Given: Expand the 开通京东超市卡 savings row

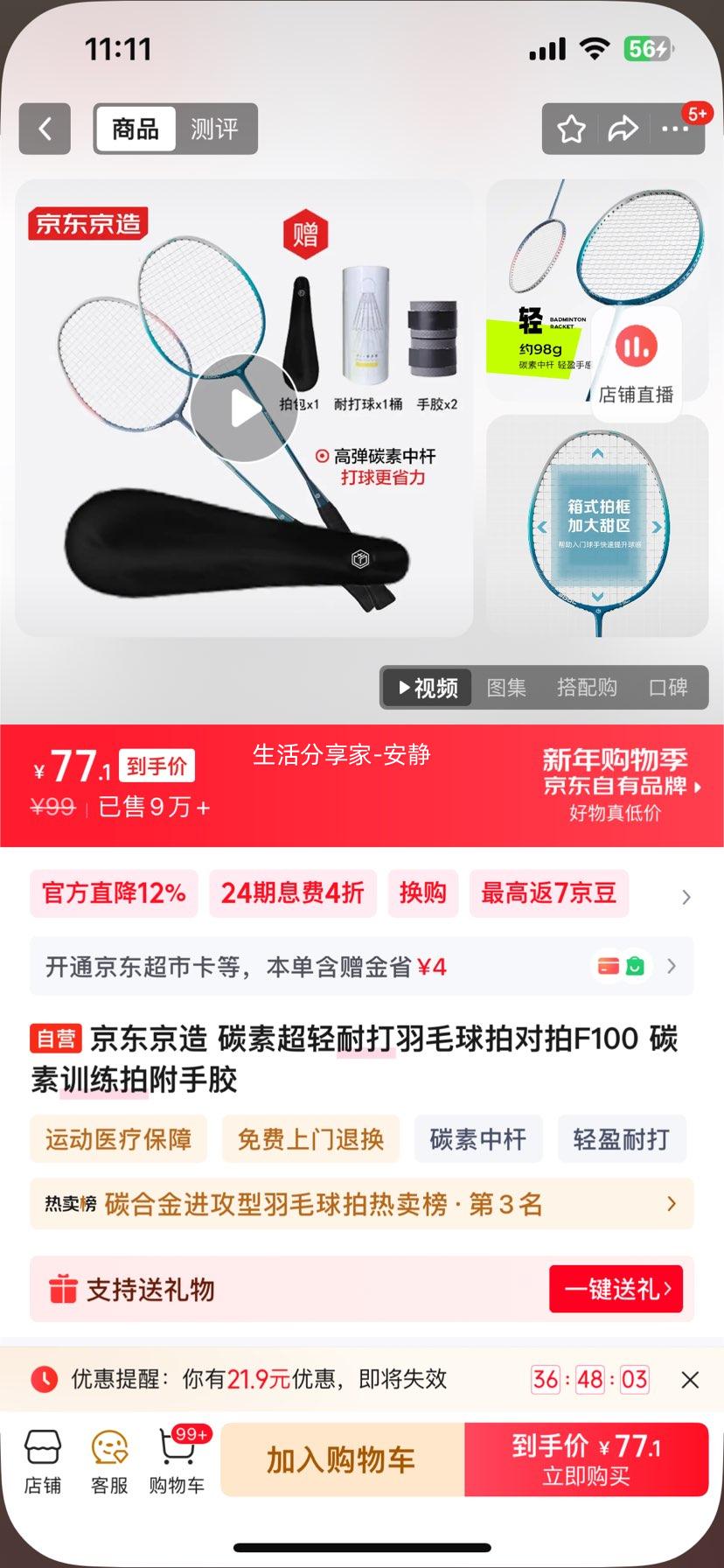Looking at the screenshot, I should pyautogui.click(x=672, y=966).
